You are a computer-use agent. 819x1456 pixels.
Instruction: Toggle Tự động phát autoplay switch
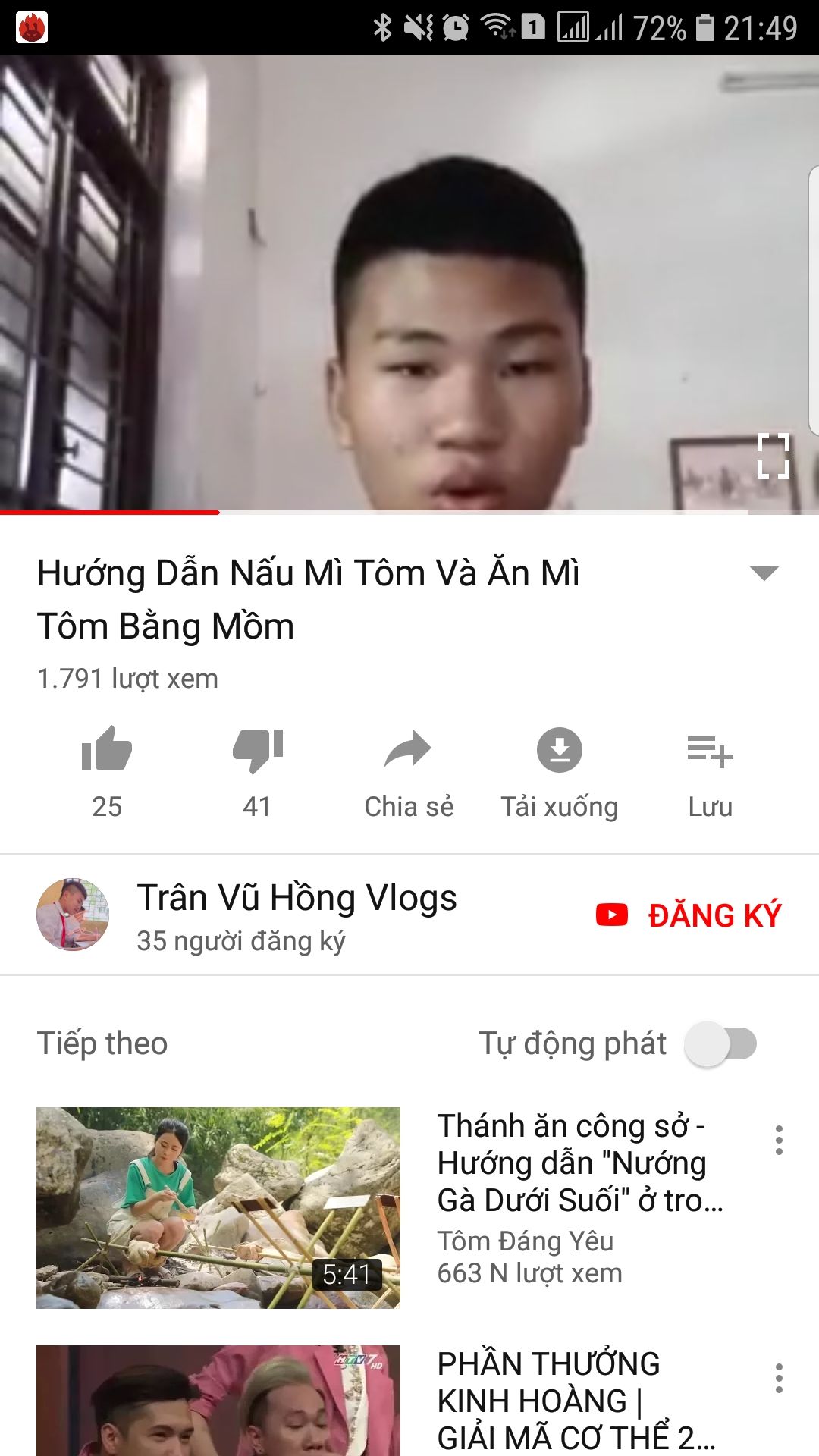click(x=720, y=1044)
